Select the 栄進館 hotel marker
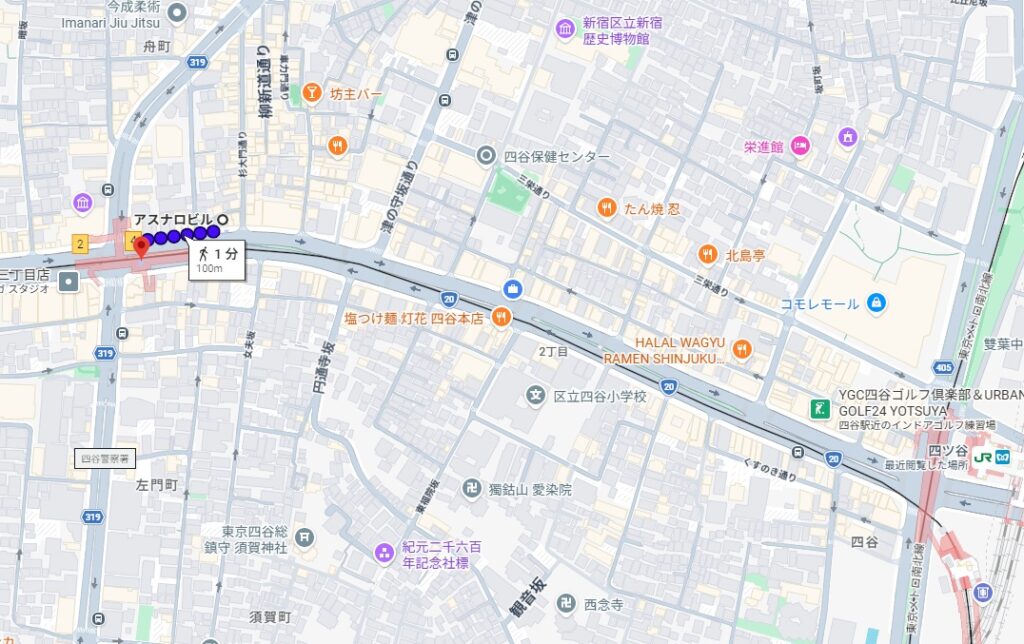Image resolution: width=1024 pixels, height=644 pixels. [800, 146]
